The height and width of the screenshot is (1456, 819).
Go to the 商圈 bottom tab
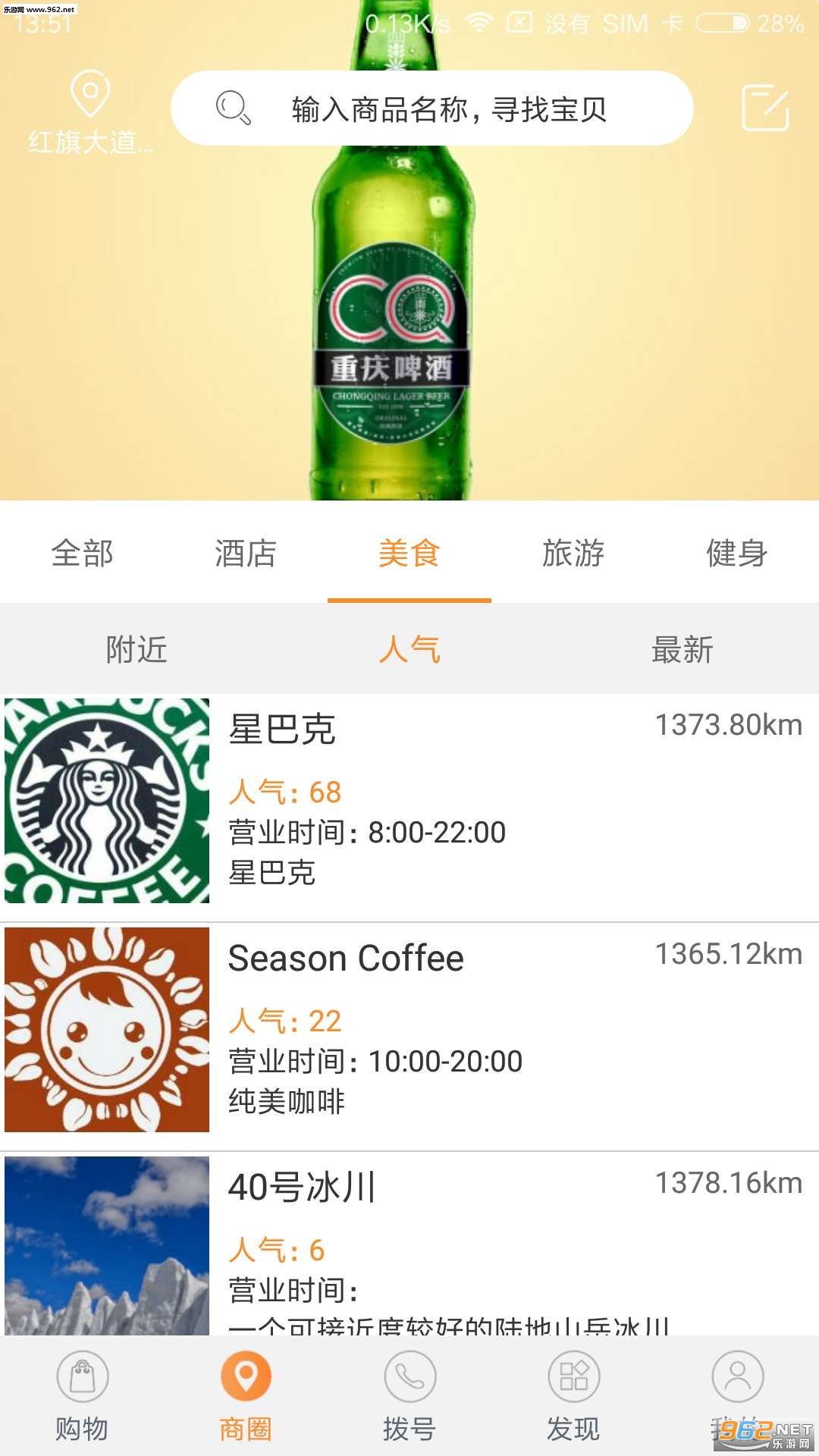point(246,1395)
